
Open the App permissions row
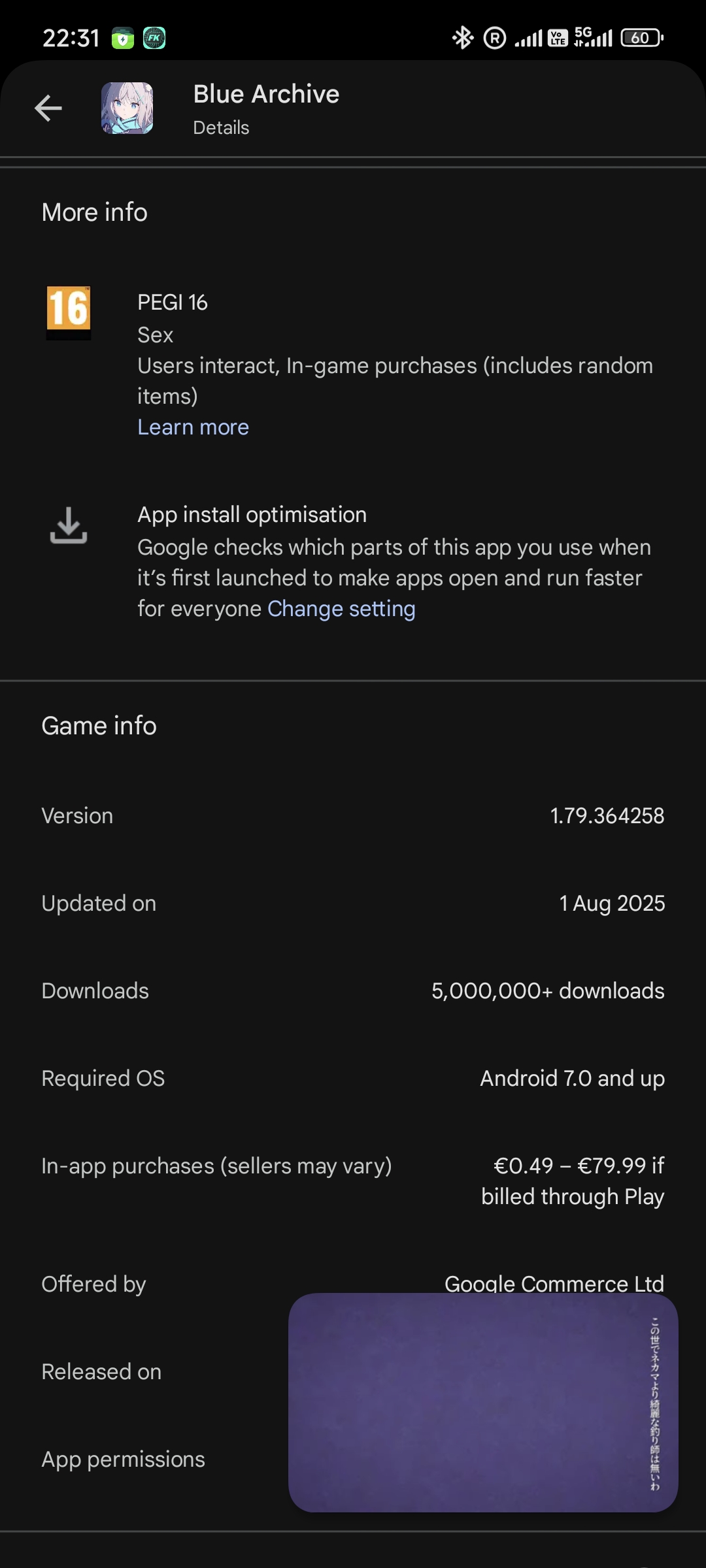click(x=353, y=1460)
